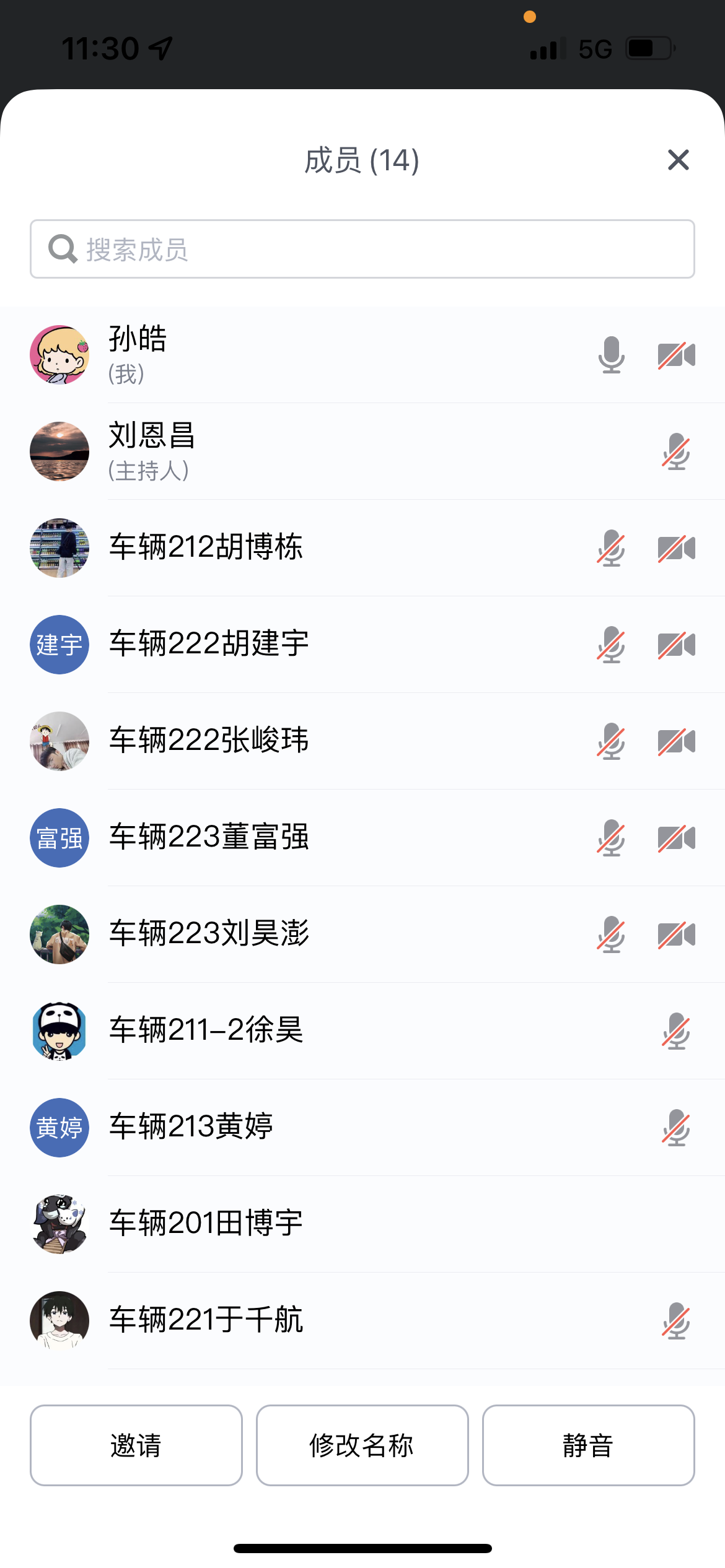Tap the 邀请 invite button
Viewport: 725px width, 1568px height.
pyautogui.click(x=136, y=1445)
